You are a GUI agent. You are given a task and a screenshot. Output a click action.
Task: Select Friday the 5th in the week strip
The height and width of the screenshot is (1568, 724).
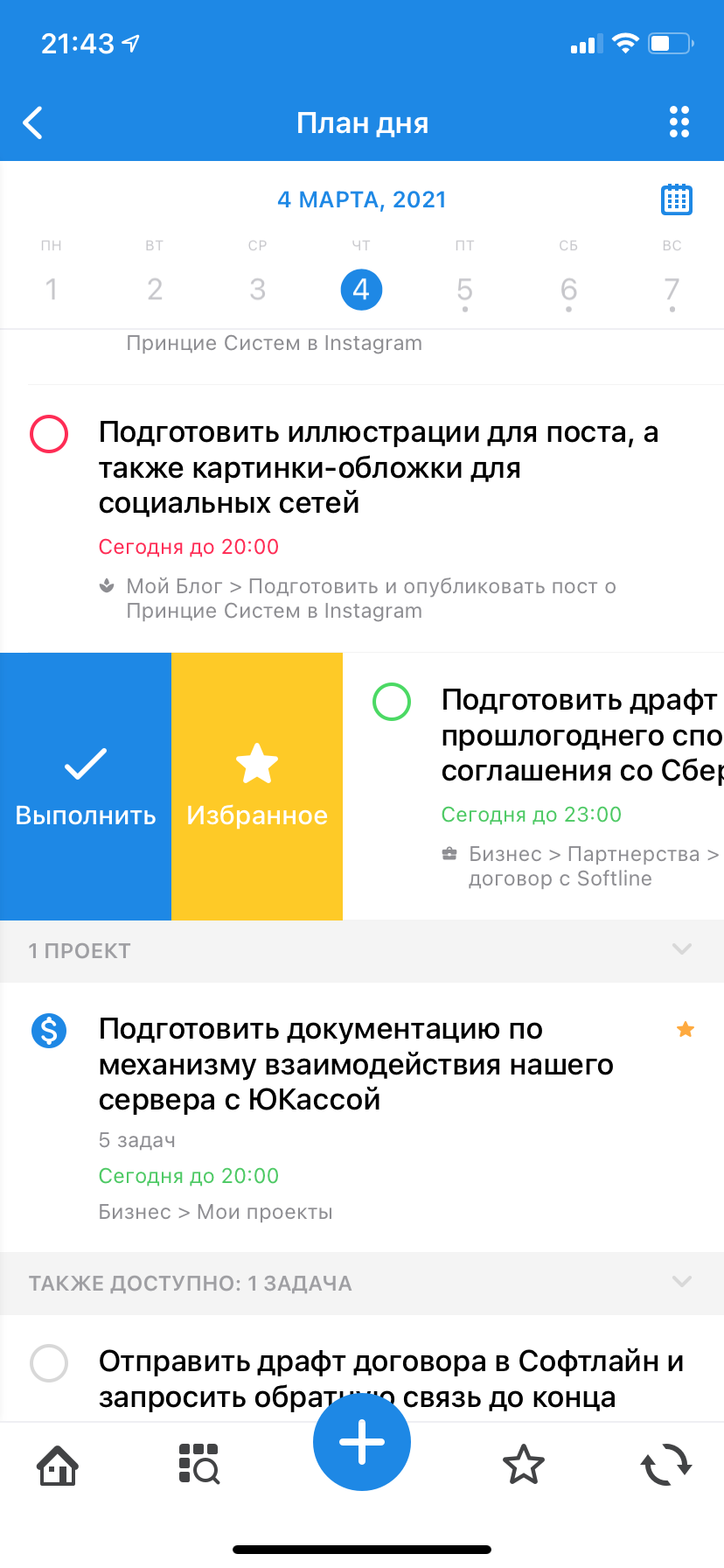464,289
